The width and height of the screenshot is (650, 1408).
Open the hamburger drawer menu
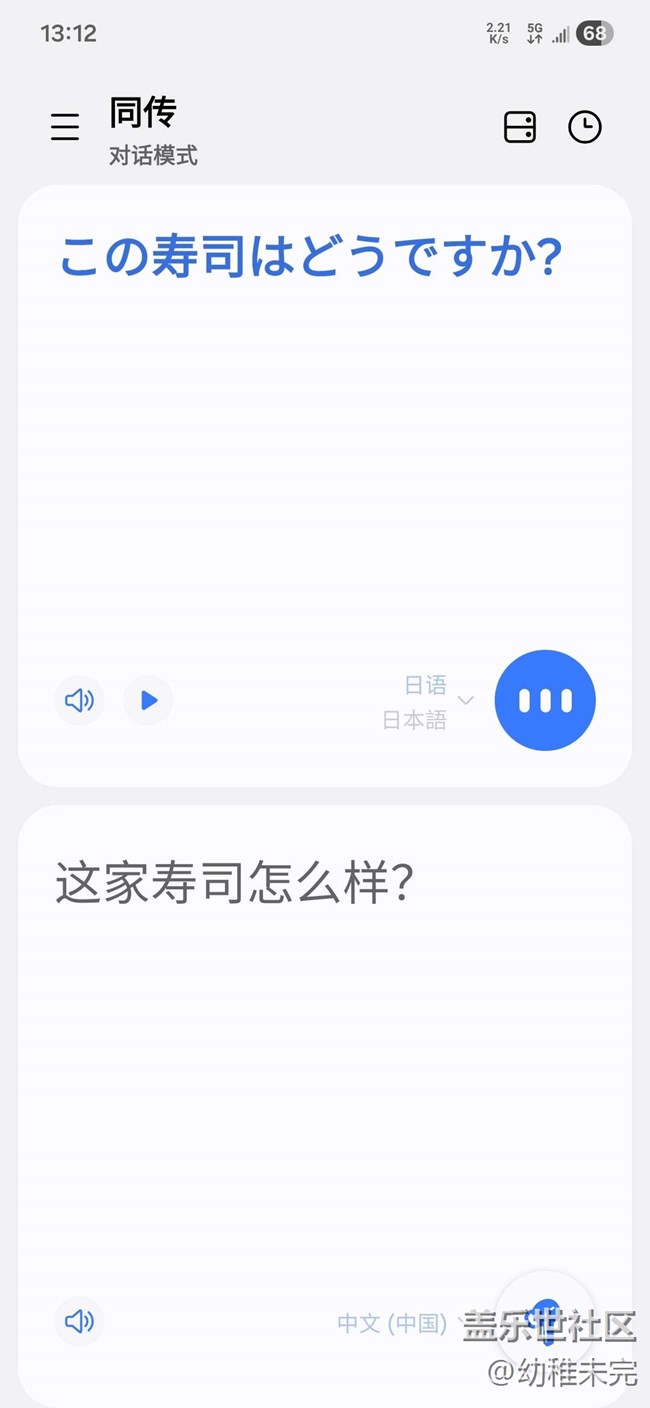[65, 127]
